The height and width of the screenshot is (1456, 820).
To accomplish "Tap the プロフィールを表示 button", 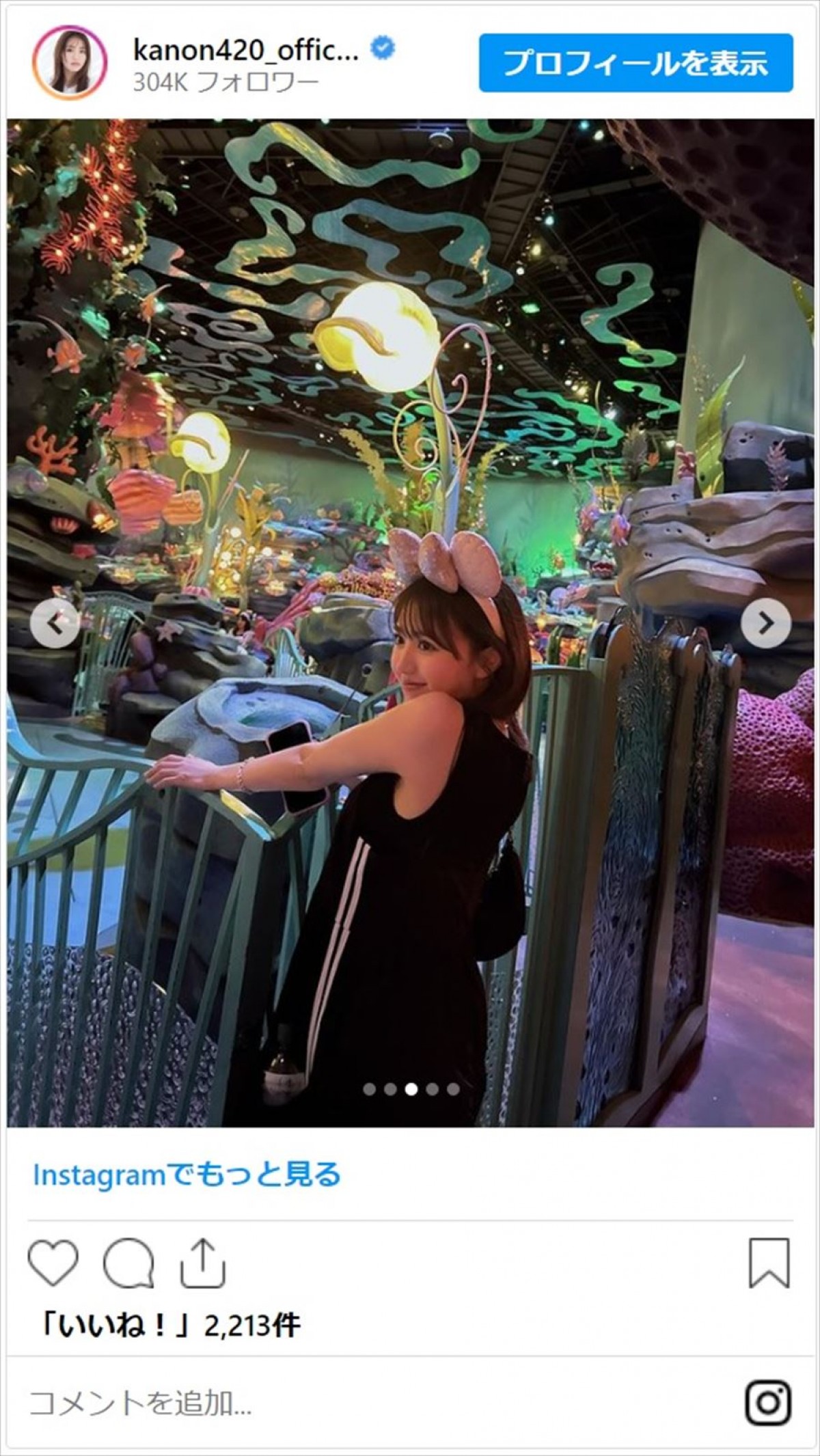I will (x=635, y=63).
